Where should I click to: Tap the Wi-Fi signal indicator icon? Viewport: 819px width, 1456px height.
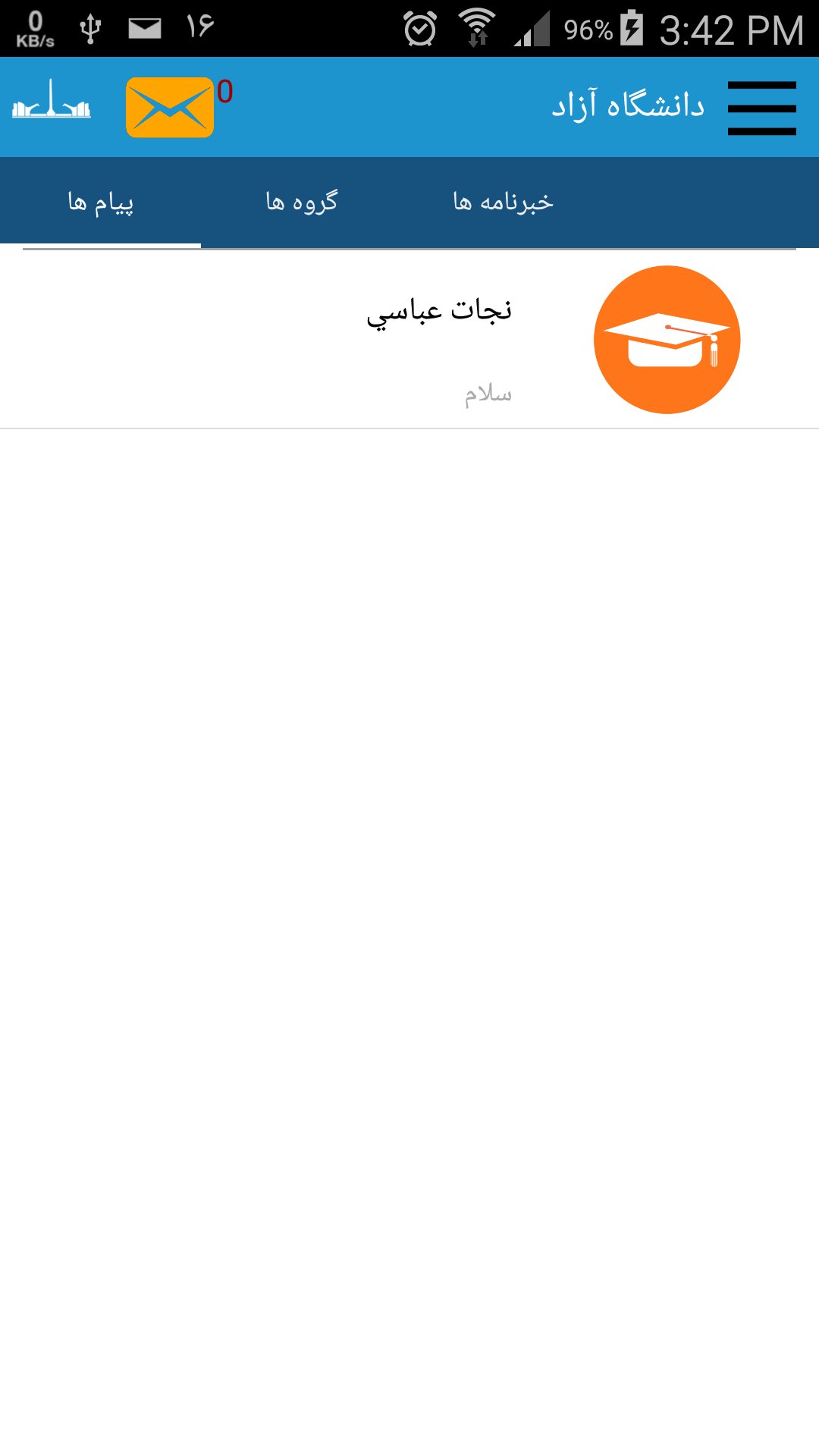pos(477,27)
